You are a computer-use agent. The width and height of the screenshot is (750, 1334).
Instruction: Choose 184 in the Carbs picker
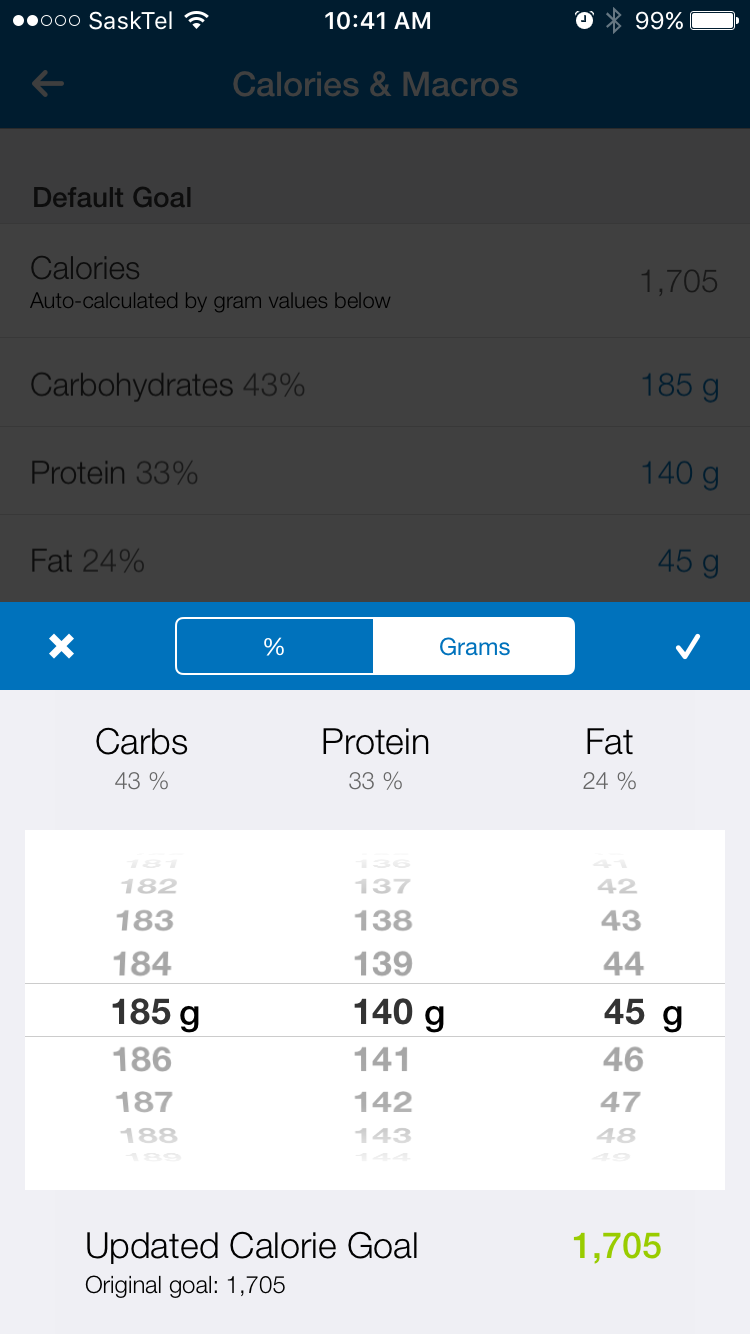point(143,964)
